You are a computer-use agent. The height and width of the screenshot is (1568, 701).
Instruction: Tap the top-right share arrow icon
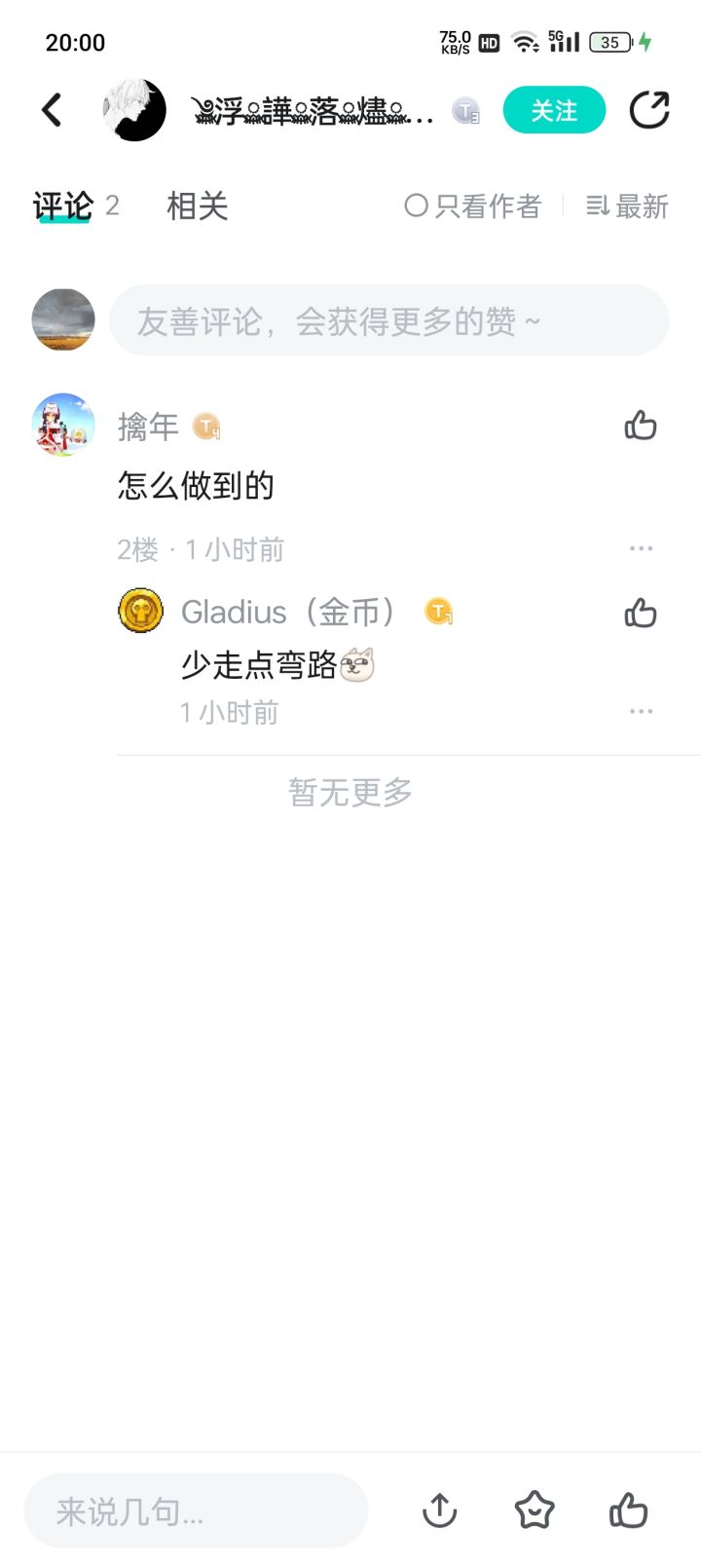(x=649, y=110)
